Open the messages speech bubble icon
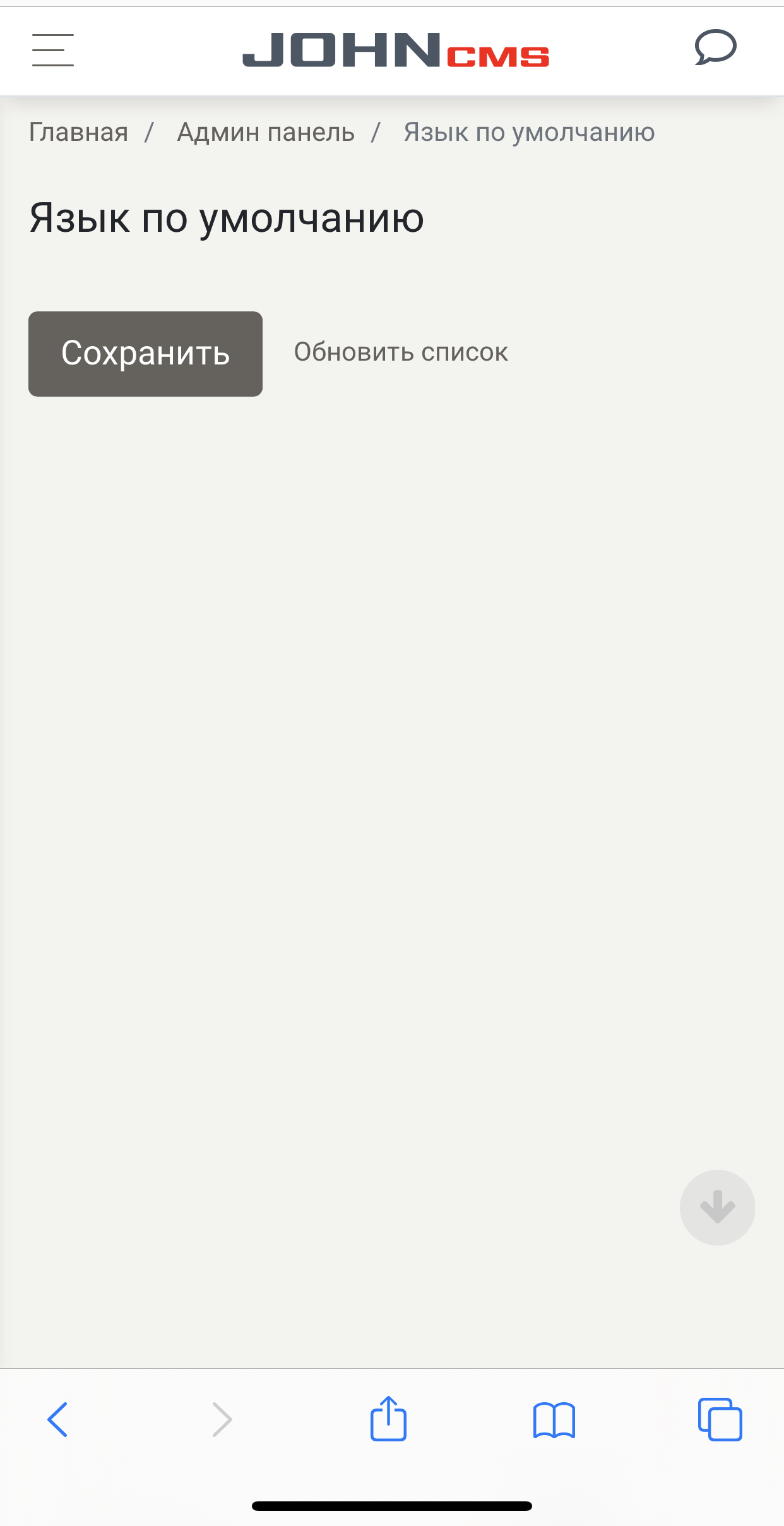Image resolution: width=784 pixels, height=1526 pixels. 715,47
